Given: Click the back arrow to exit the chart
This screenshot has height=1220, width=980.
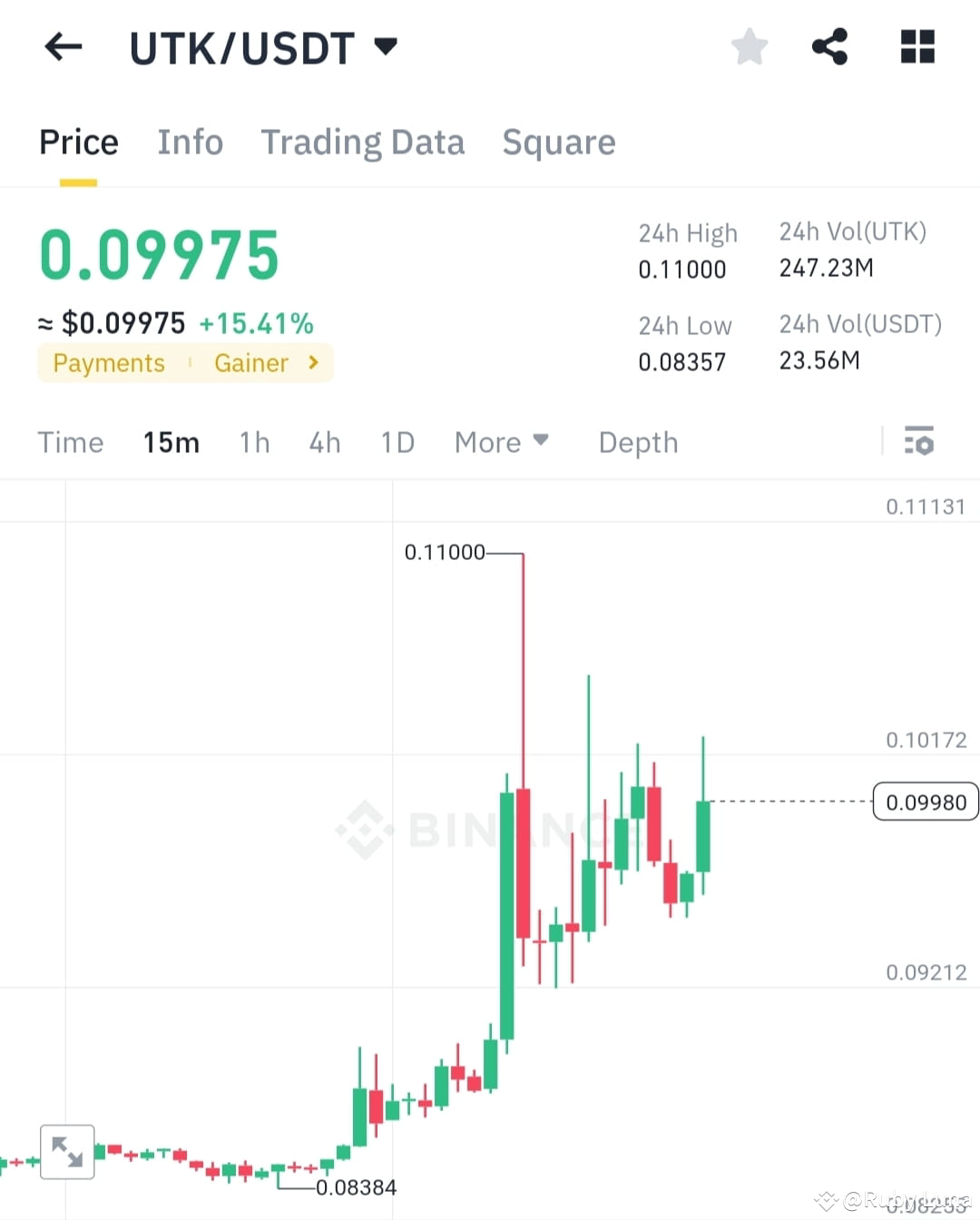Looking at the screenshot, I should coord(63,47).
